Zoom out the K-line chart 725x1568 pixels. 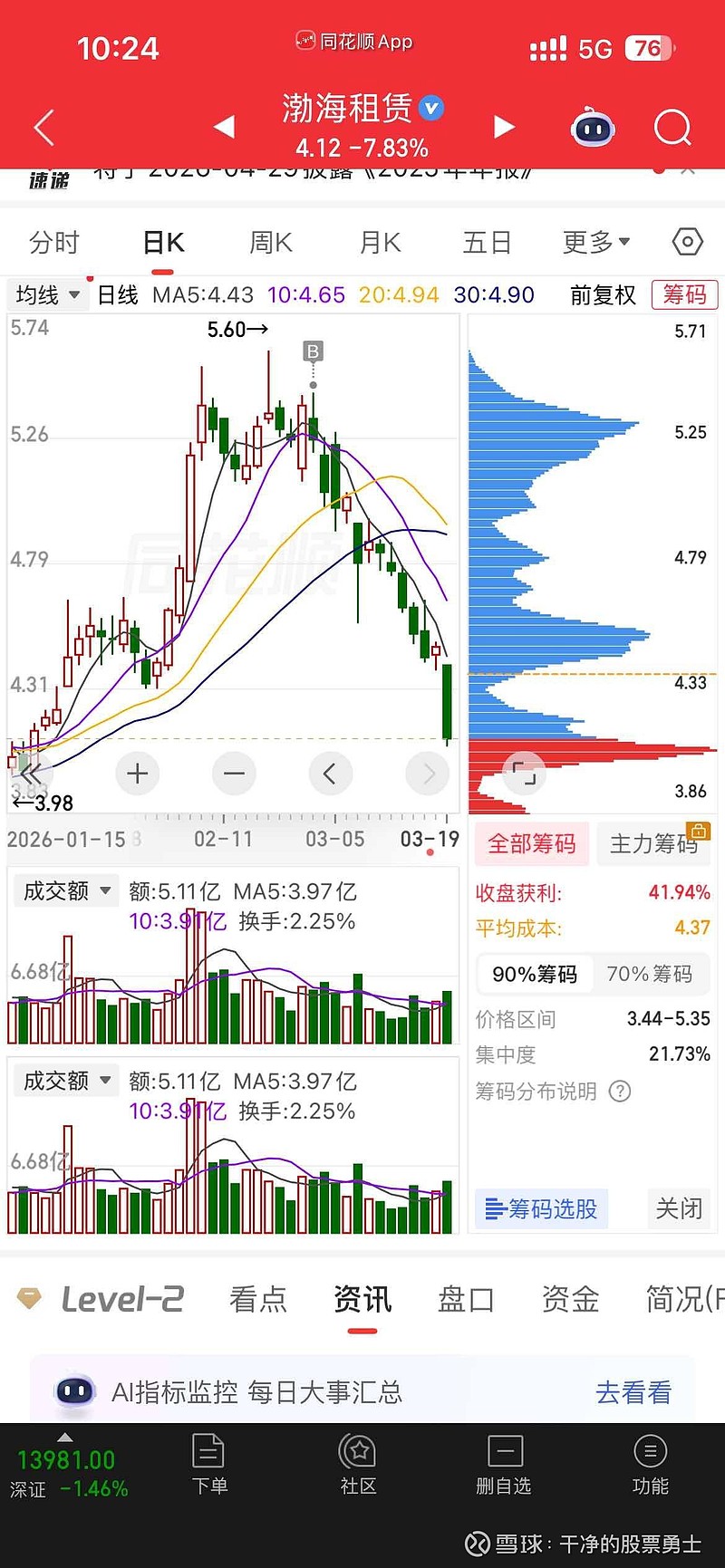click(234, 774)
